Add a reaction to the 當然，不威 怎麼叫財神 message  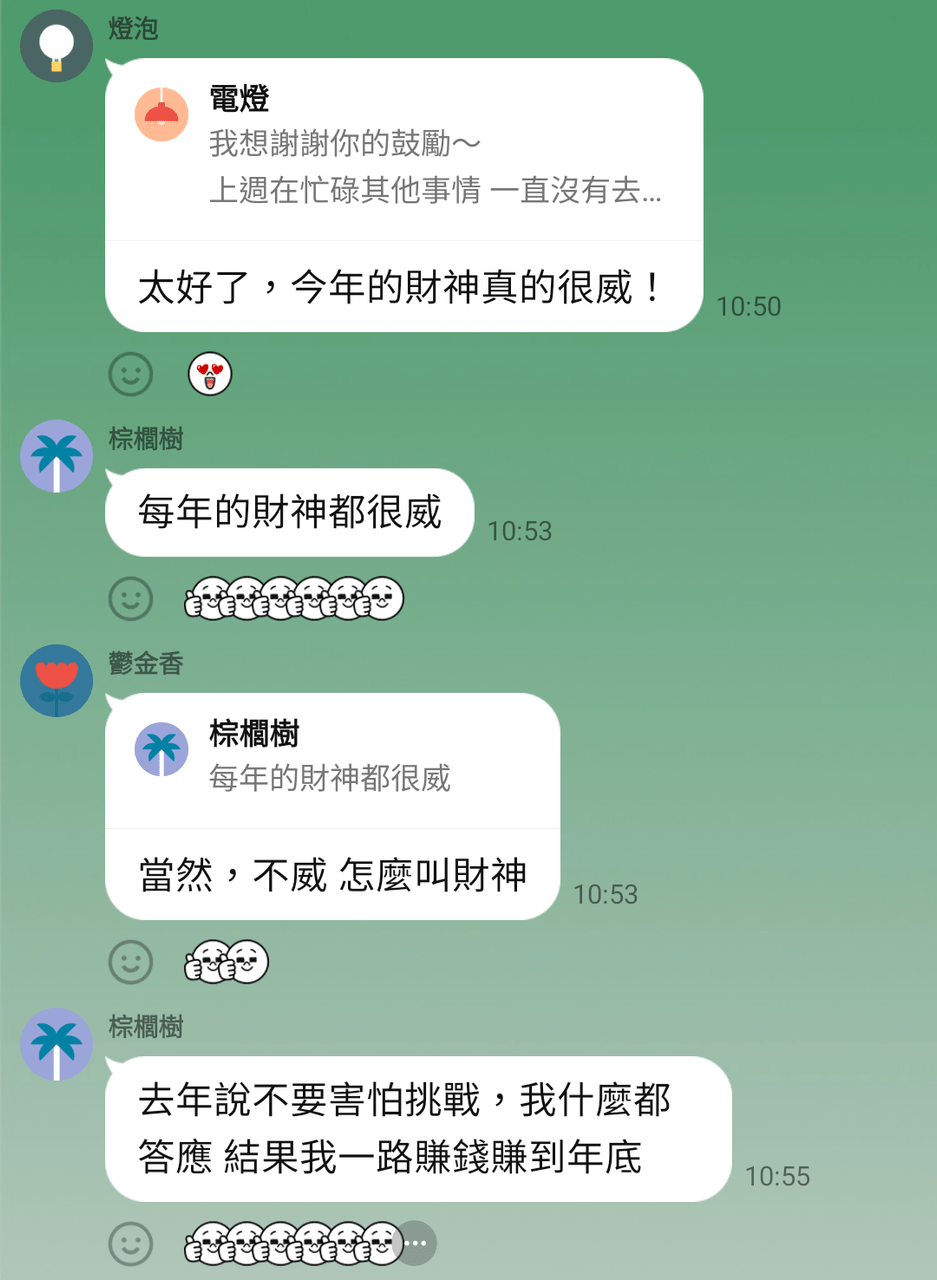coord(130,962)
